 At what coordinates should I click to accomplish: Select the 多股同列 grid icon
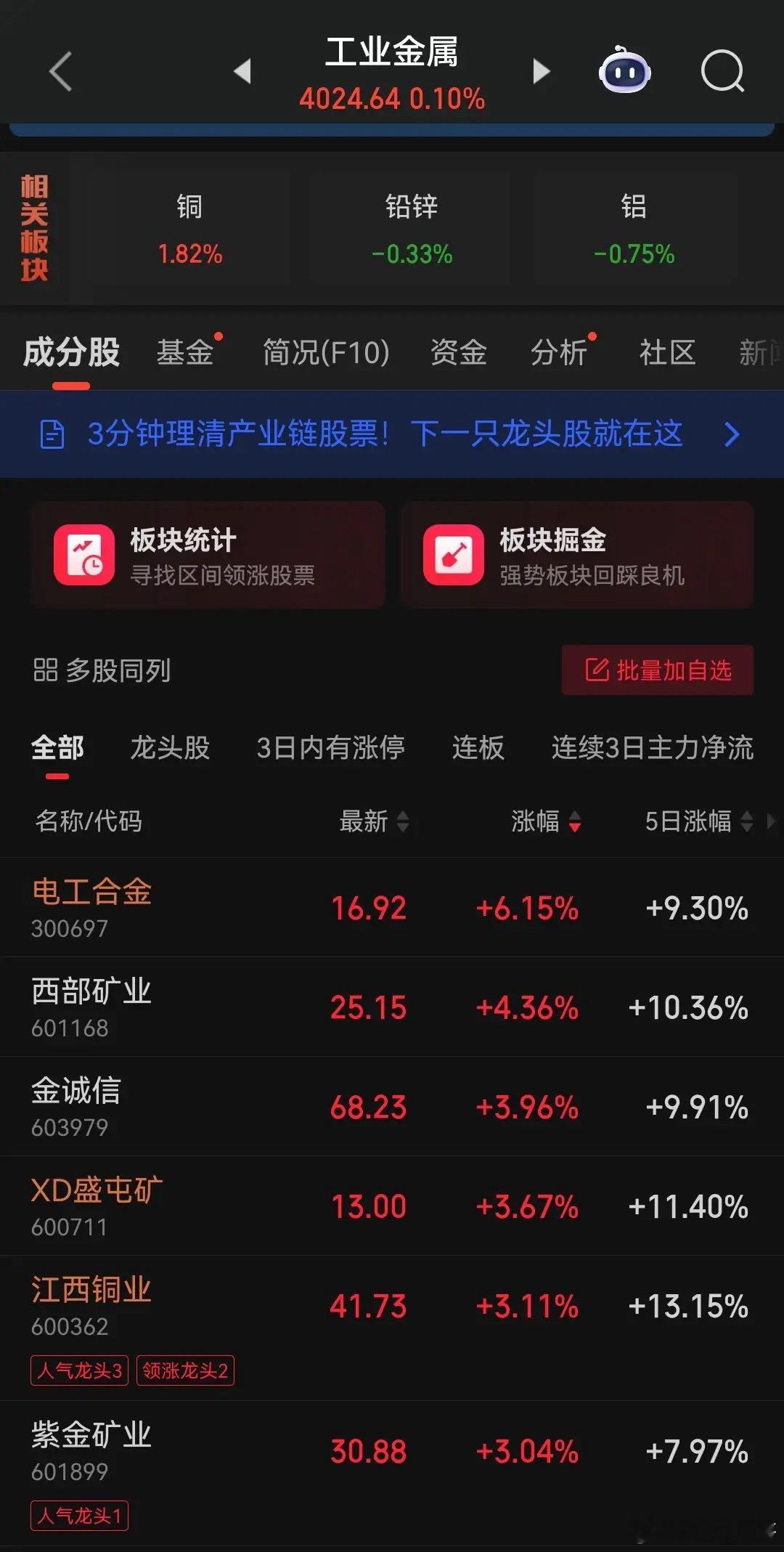point(45,670)
